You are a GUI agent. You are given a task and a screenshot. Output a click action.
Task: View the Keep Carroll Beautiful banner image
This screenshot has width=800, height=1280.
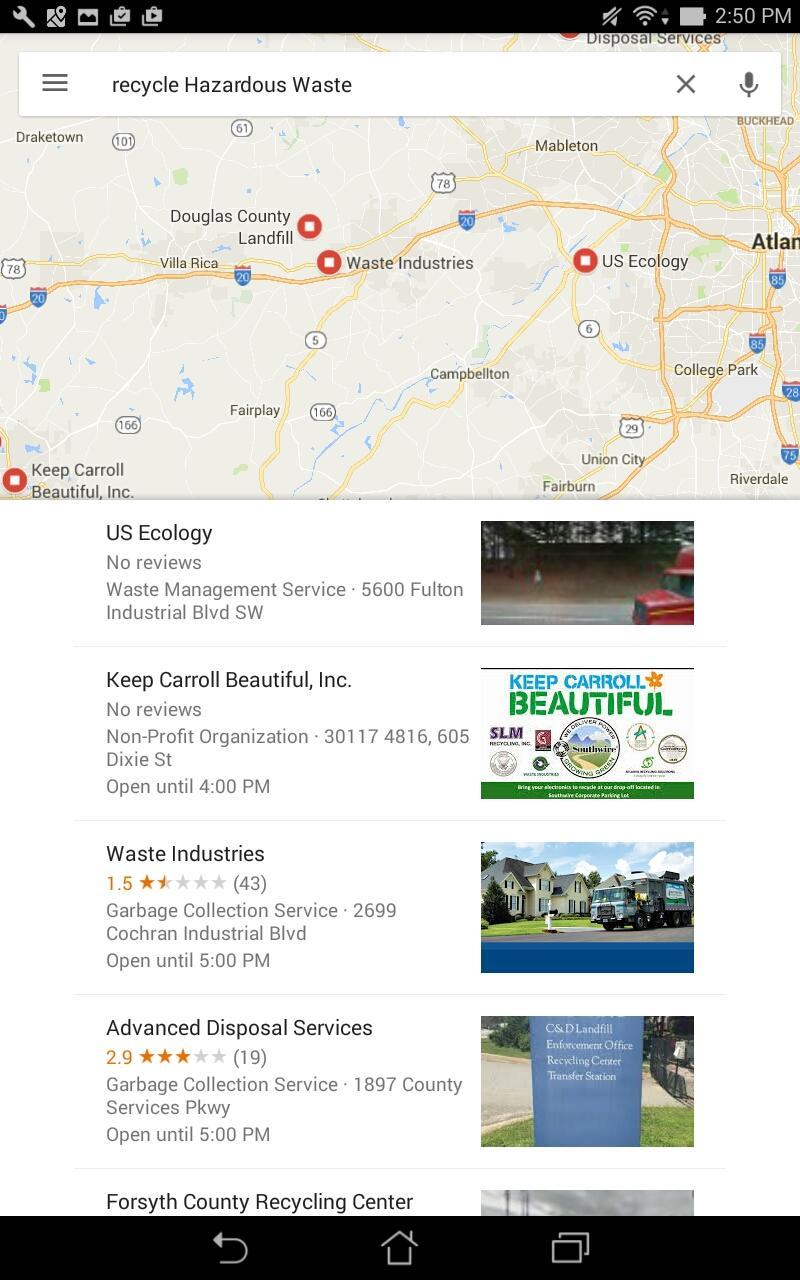point(587,733)
